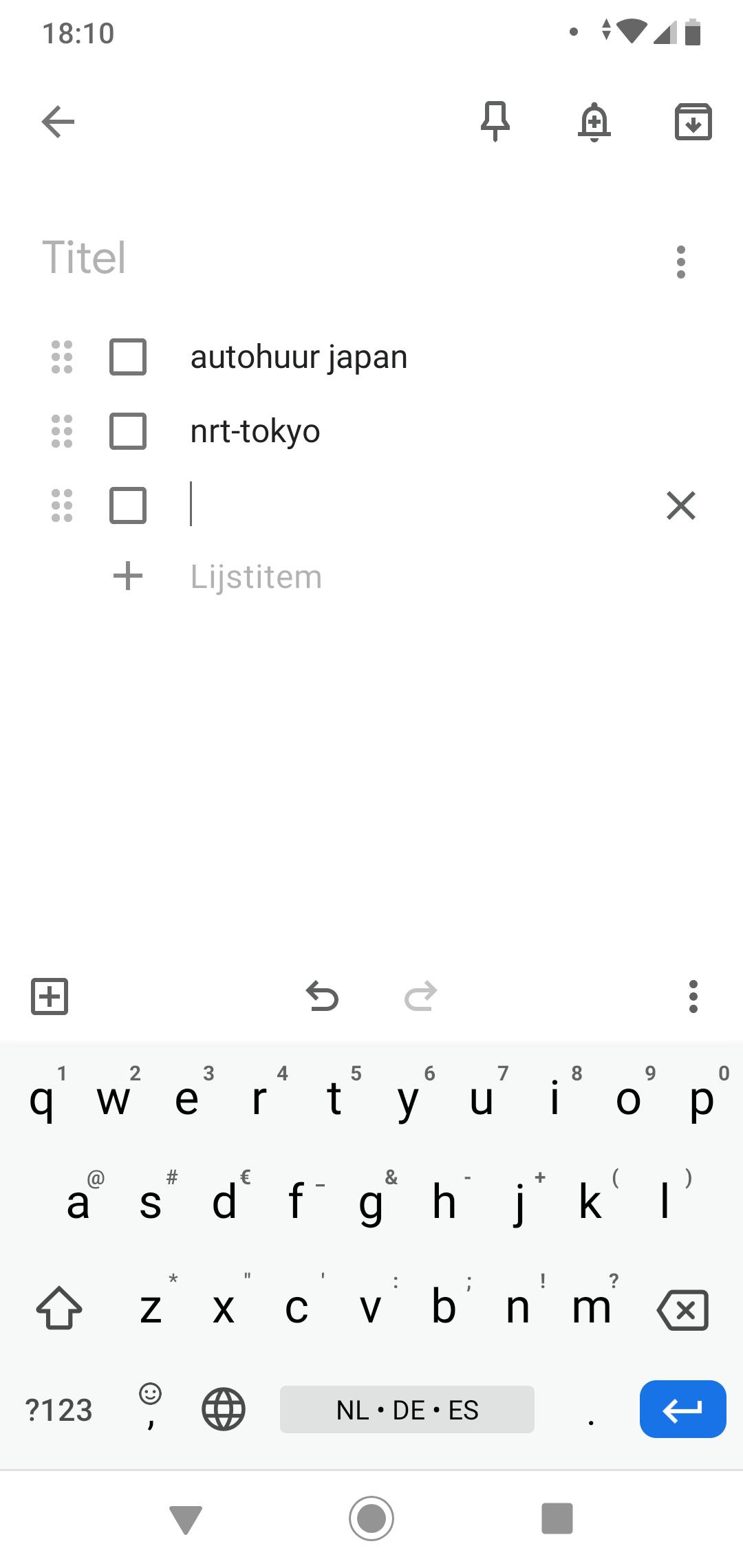Tick the 'nrt-tokyo' checkbox
Screen dimensions: 743x1568
[128, 431]
